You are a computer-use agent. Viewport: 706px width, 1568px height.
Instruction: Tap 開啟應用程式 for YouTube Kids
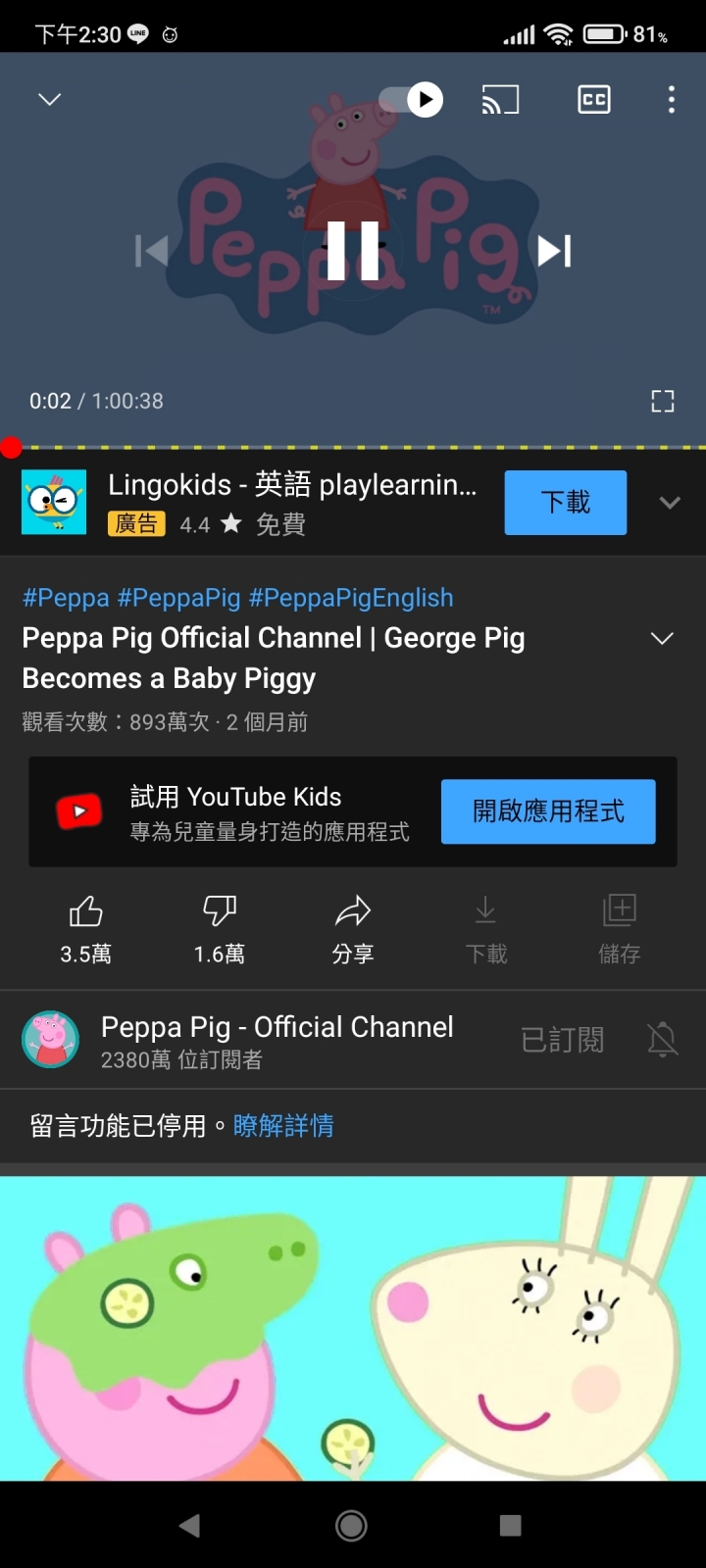coord(548,811)
